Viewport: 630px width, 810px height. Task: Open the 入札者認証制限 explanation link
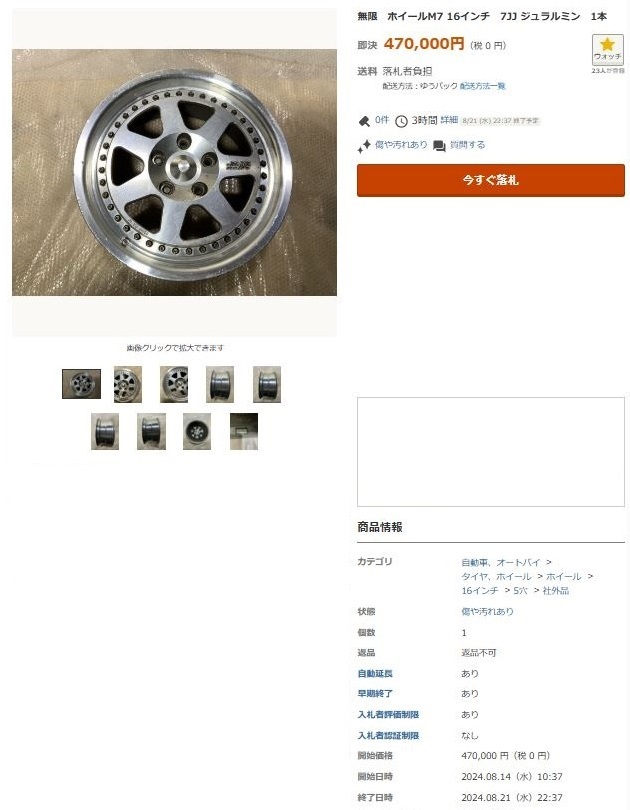[x=388, y=735]
